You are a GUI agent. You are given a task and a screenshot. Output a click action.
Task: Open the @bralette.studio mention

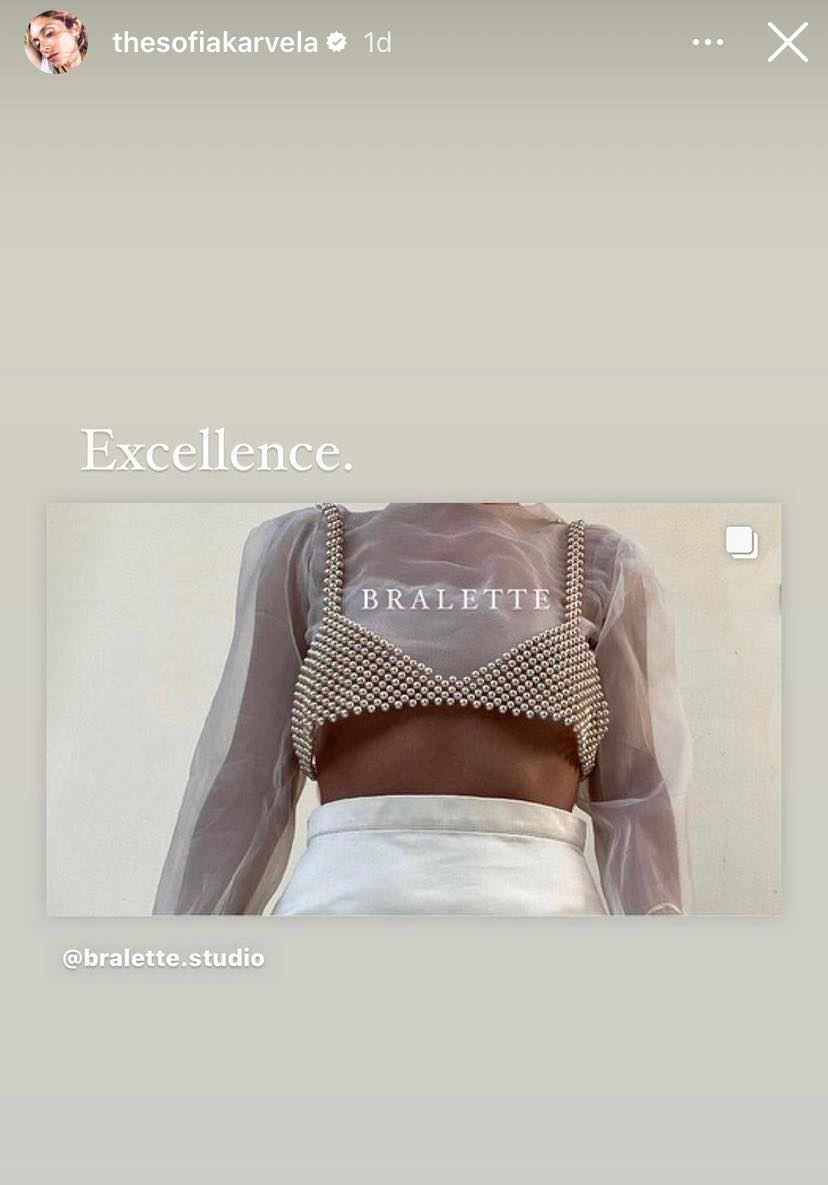pos(164,958)
